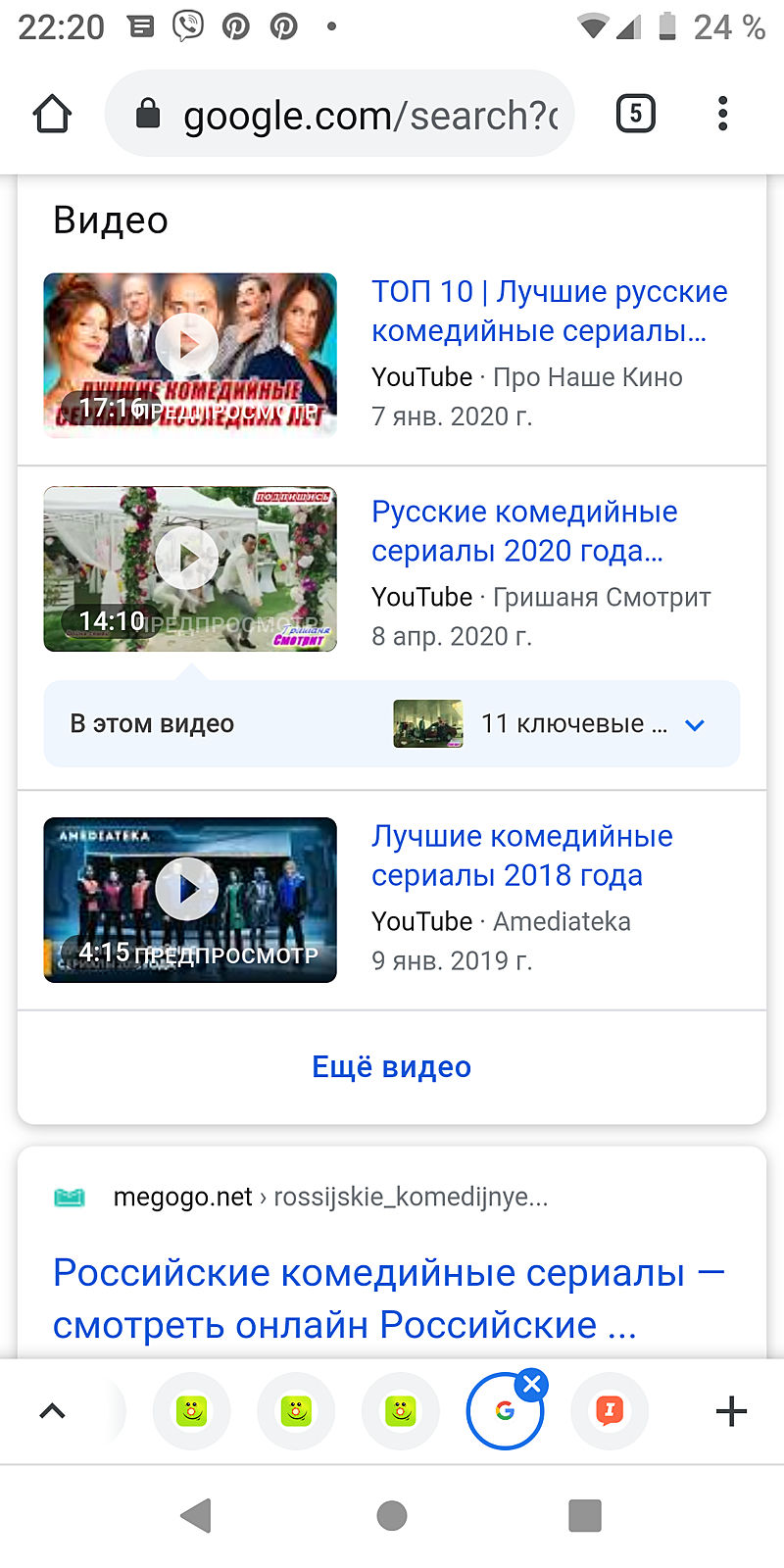Viewport: 784px width, 1568px height.
Task: Close the active Google tab
Action: pos(532,1385)
